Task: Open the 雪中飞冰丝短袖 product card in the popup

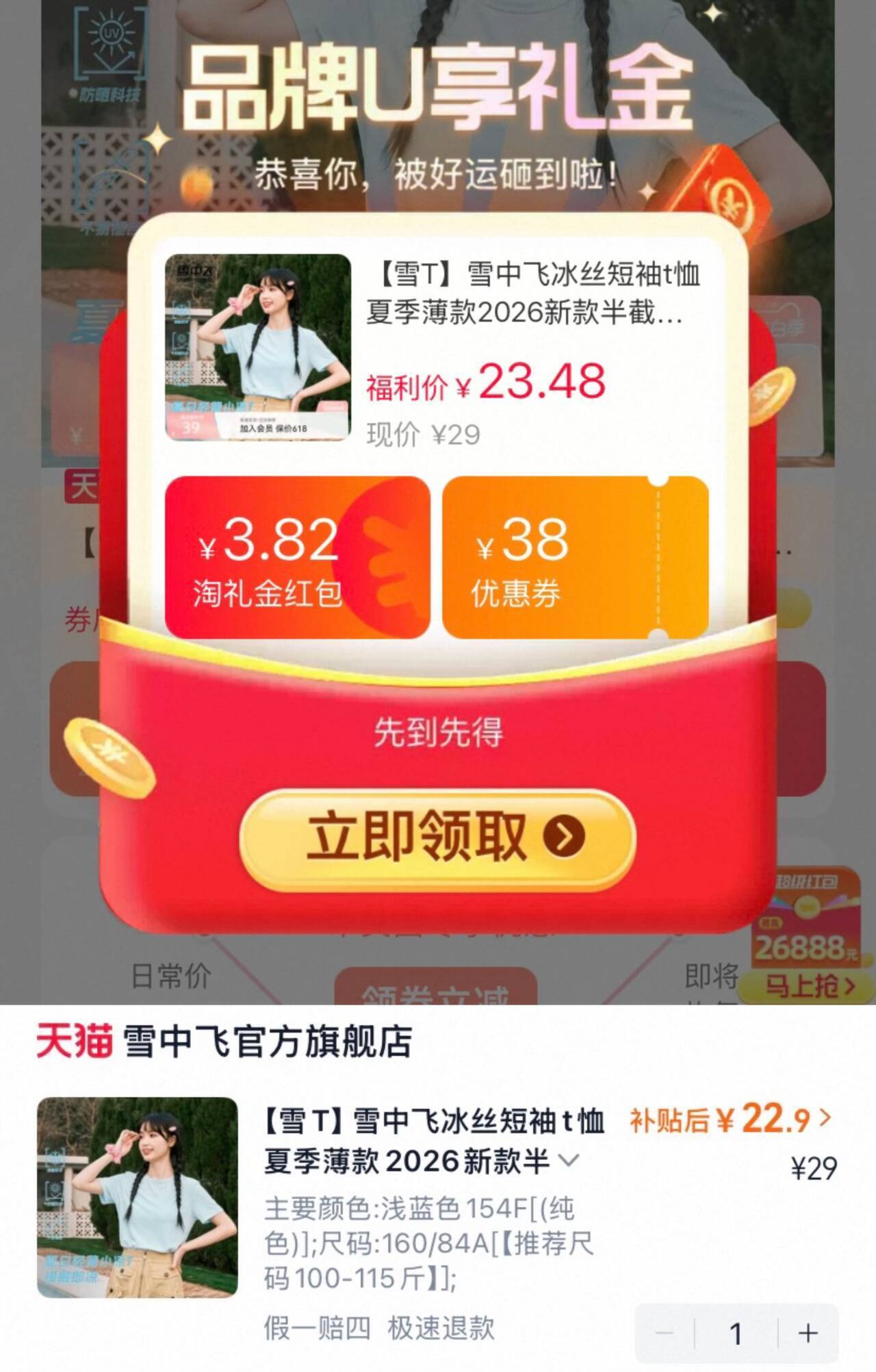Action: pos(437,348)
